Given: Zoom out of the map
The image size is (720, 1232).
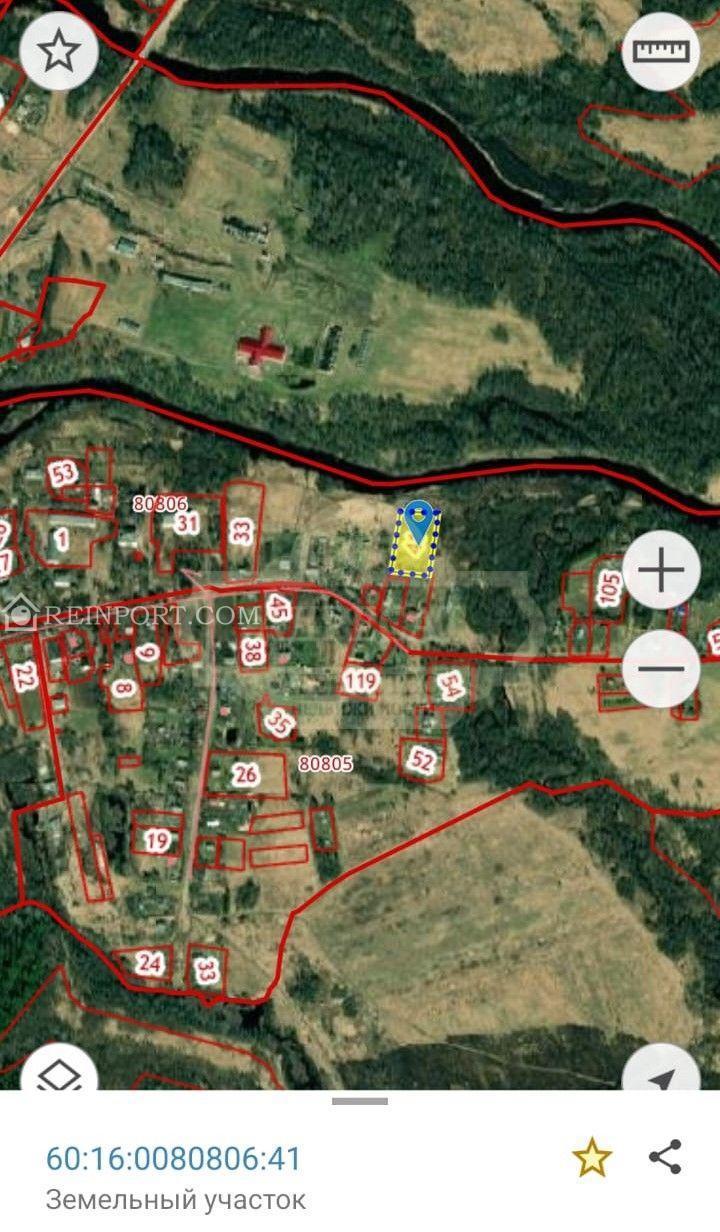Looking at the screenshot, I should coord(661,669).
